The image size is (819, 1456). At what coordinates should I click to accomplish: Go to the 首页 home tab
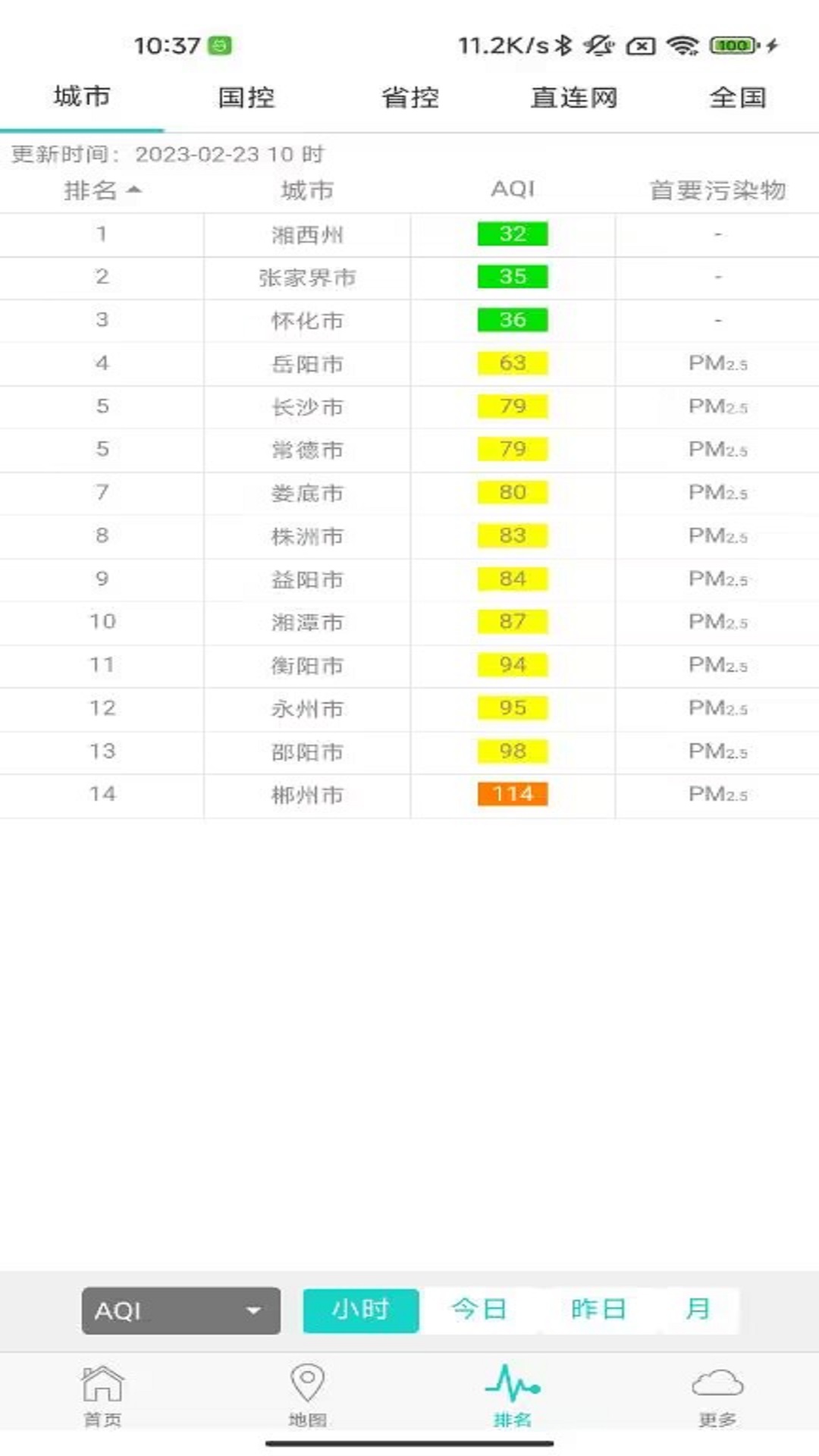(x=102, y=1395)
